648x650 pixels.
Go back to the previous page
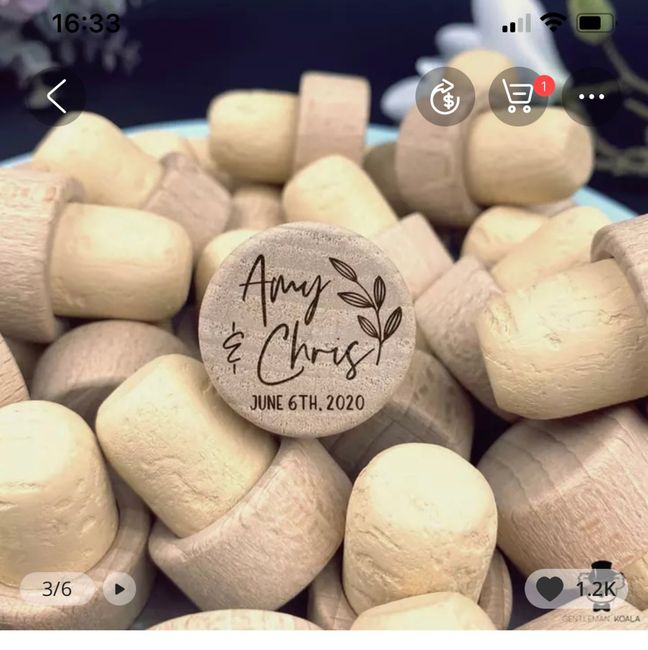[56, 97]
